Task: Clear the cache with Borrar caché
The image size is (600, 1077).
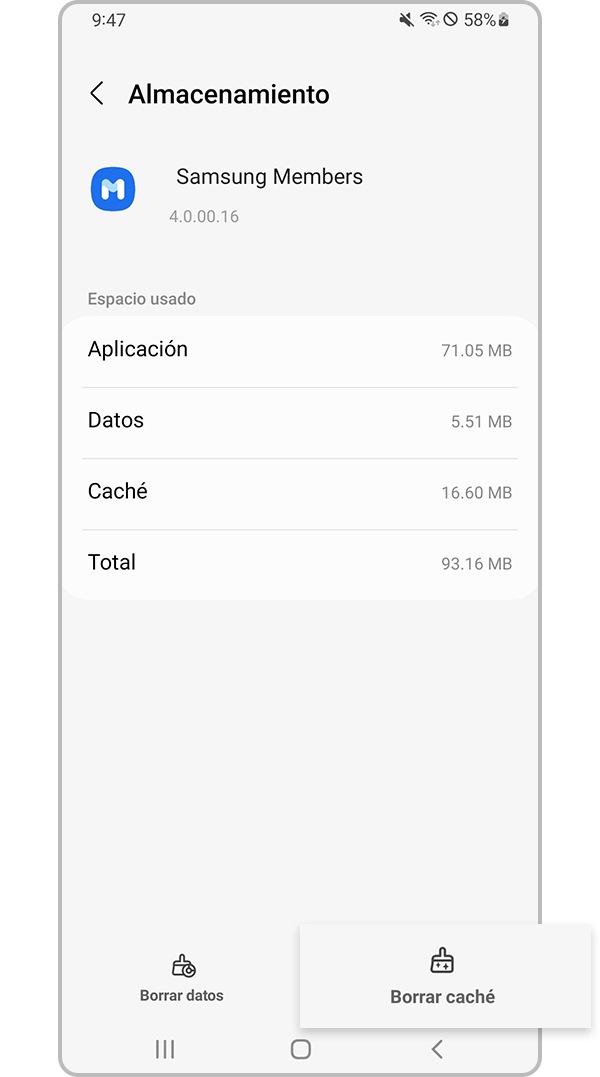Action: tap(442, 977)
